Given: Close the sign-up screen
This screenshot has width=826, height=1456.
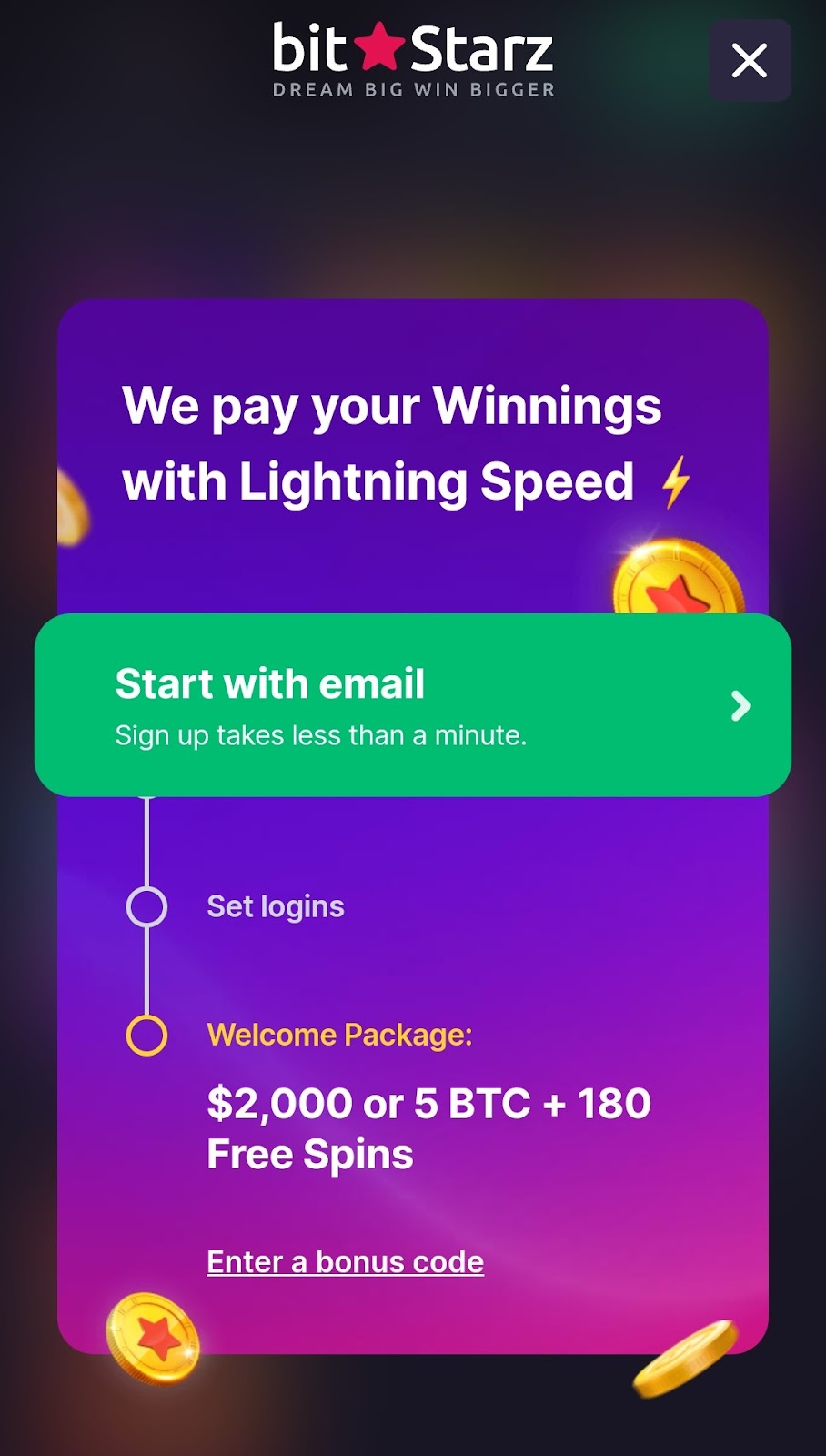Looking at the screenshot, I should pos(750,61).
